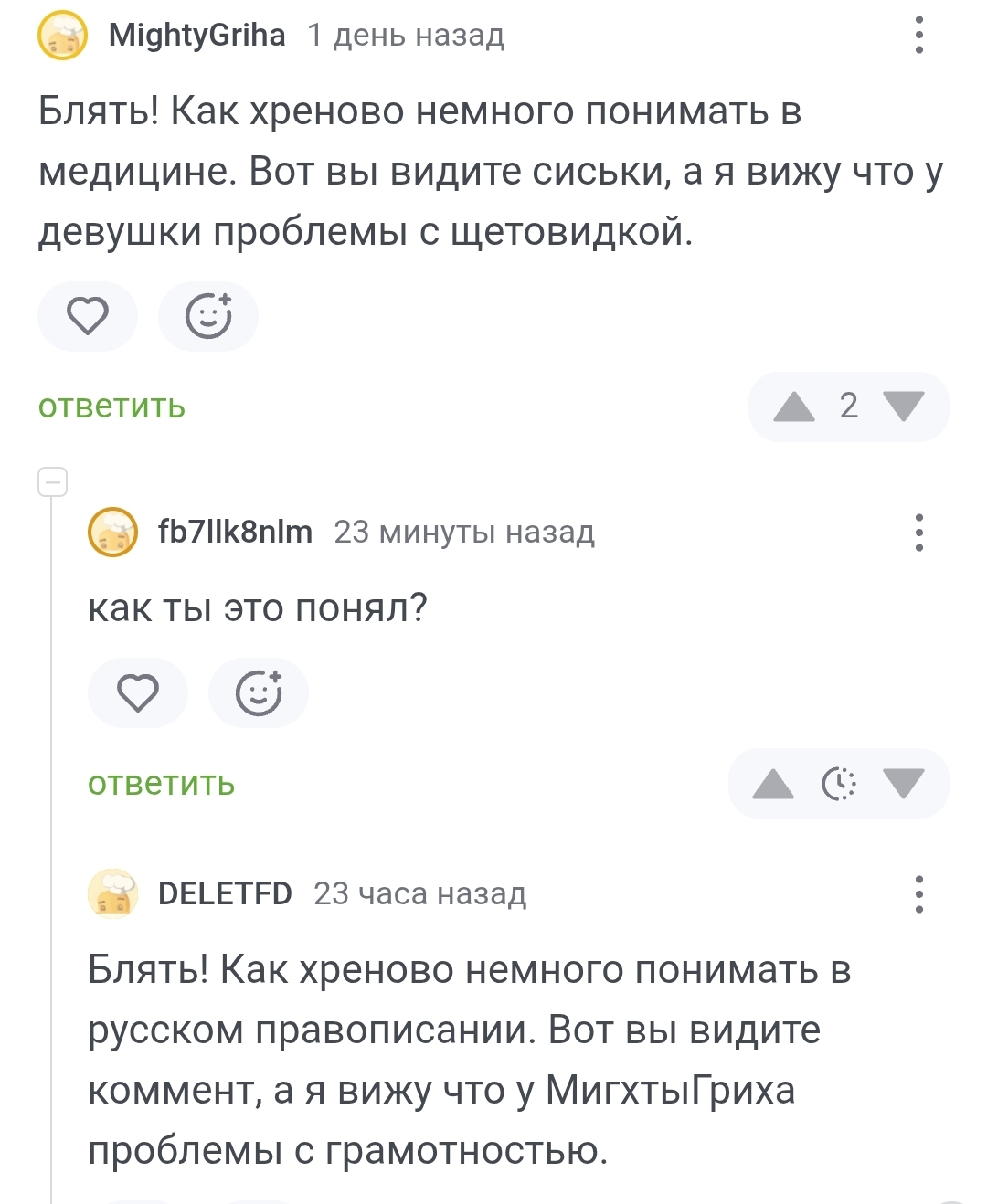Upvote fb7llk8nlm's comment

pyautogui.click(x=773, y=784)
